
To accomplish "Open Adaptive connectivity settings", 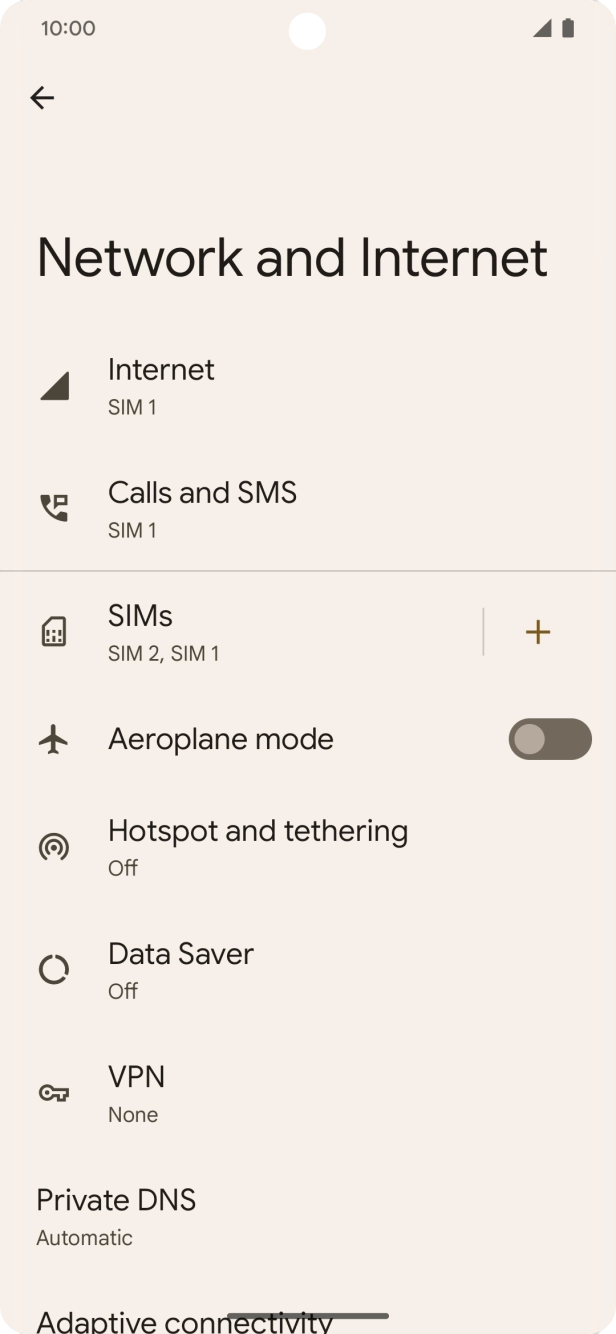I will (x=184, y=1320).
